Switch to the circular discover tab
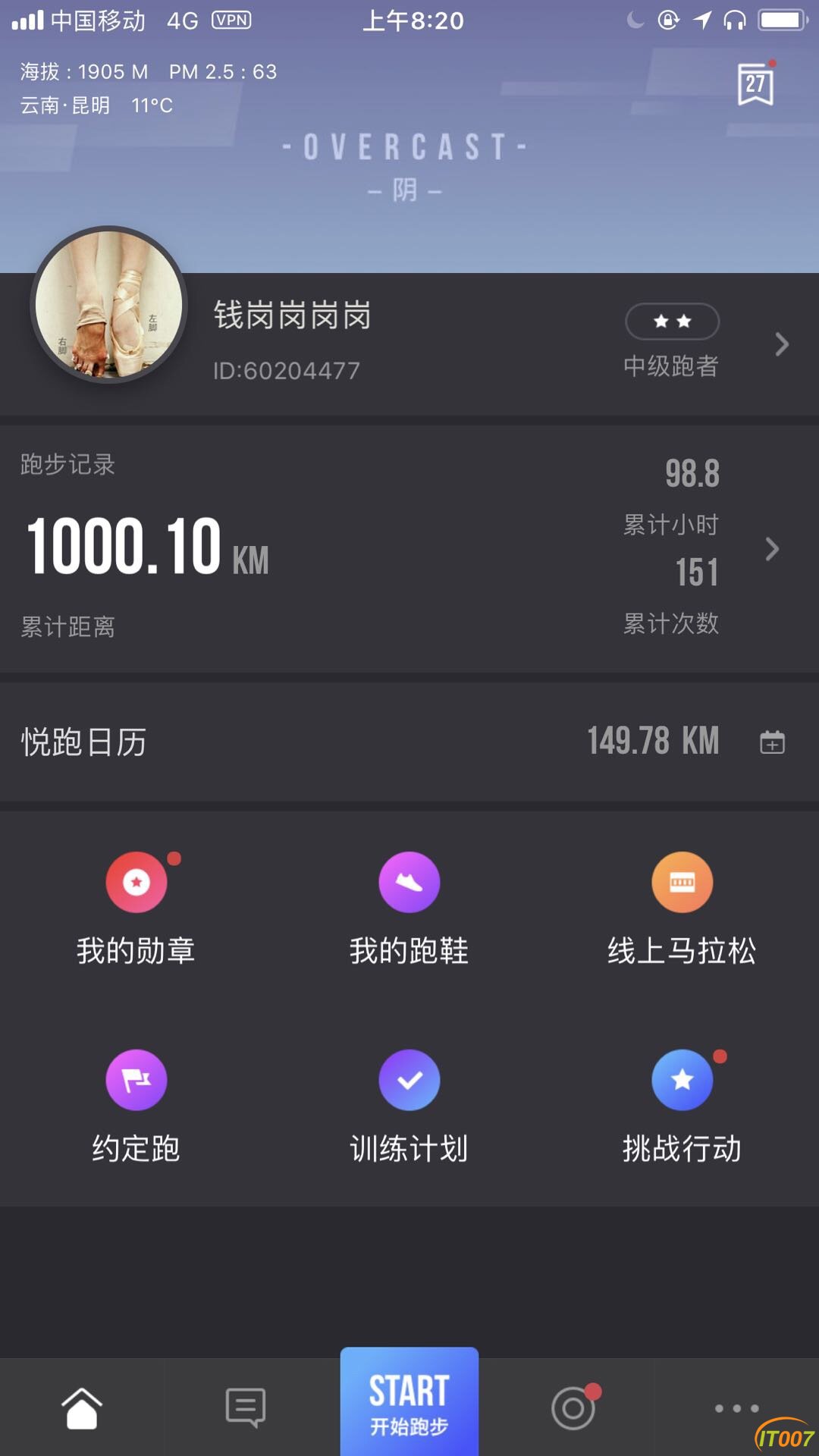 tap(573, 1408)
